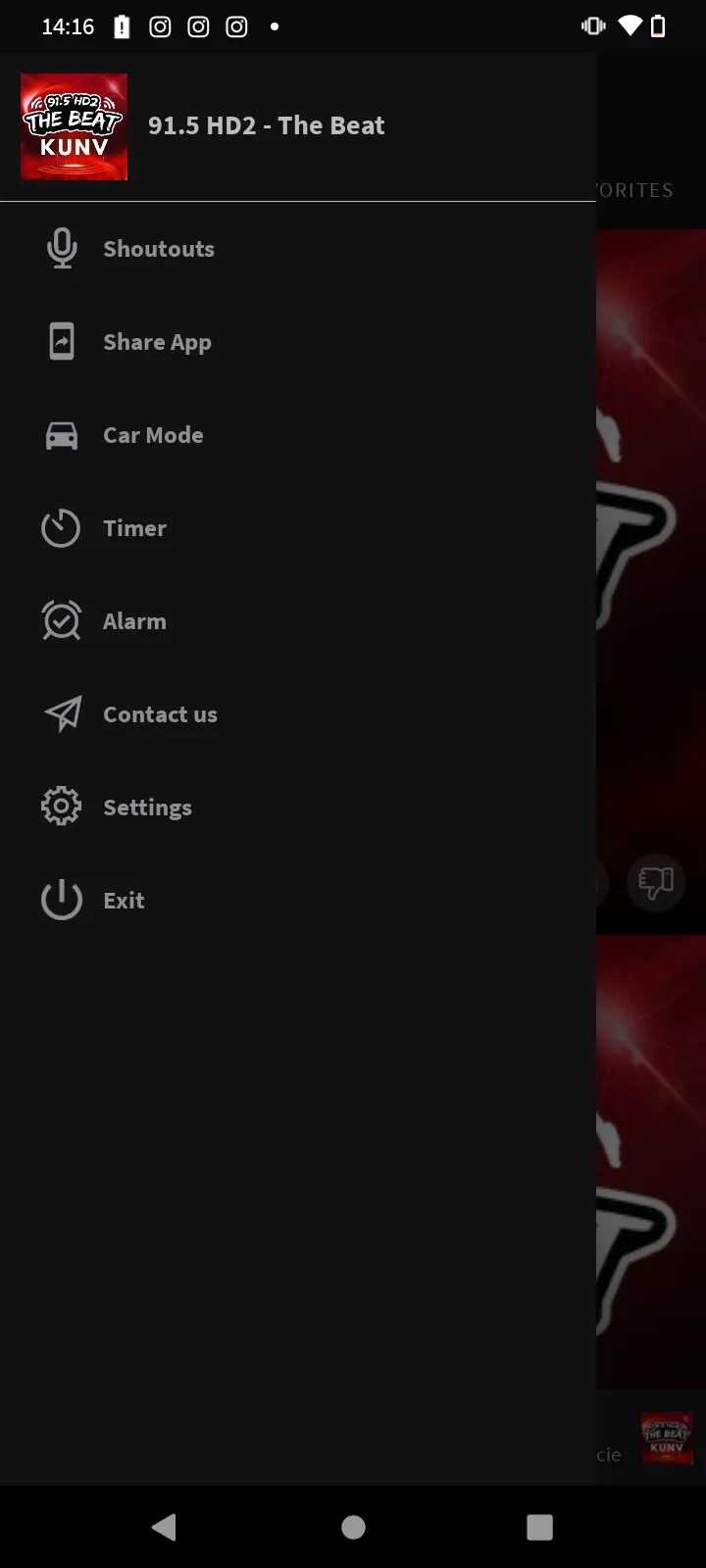Enable Car Mode

pyautogui.click(x=153, y=435)
